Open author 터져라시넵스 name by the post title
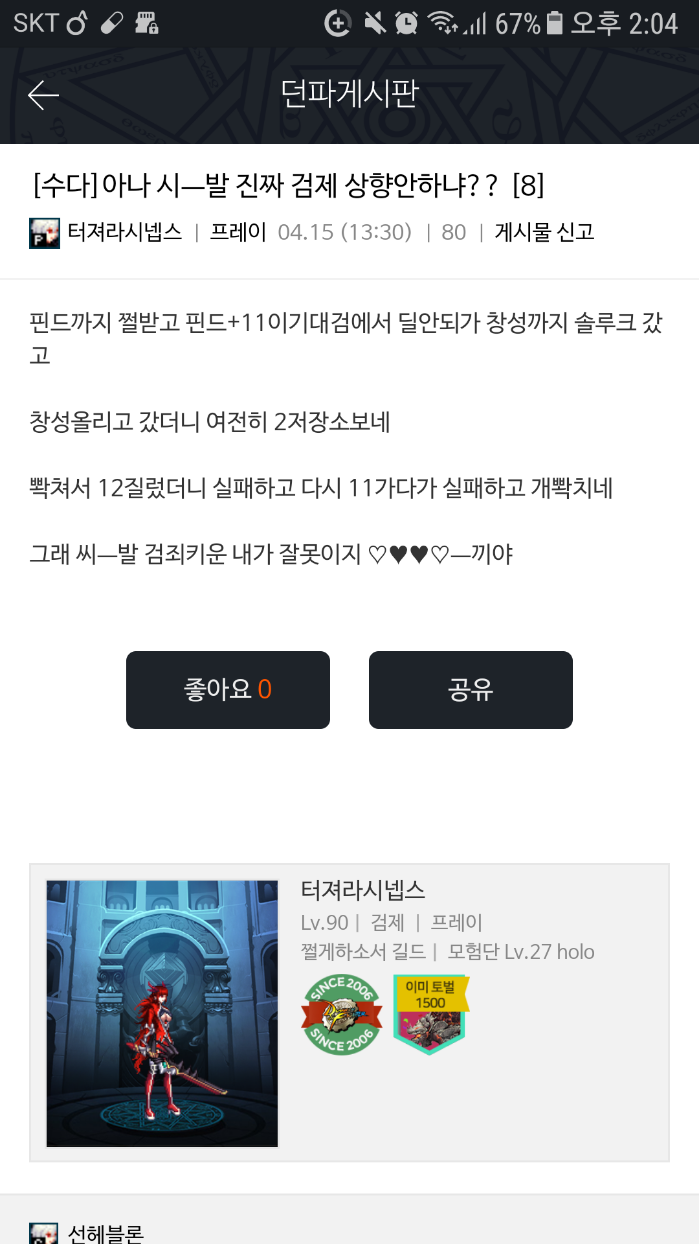Image resolution: width=699 pixels, height=1244 pixels. [124, 233]
